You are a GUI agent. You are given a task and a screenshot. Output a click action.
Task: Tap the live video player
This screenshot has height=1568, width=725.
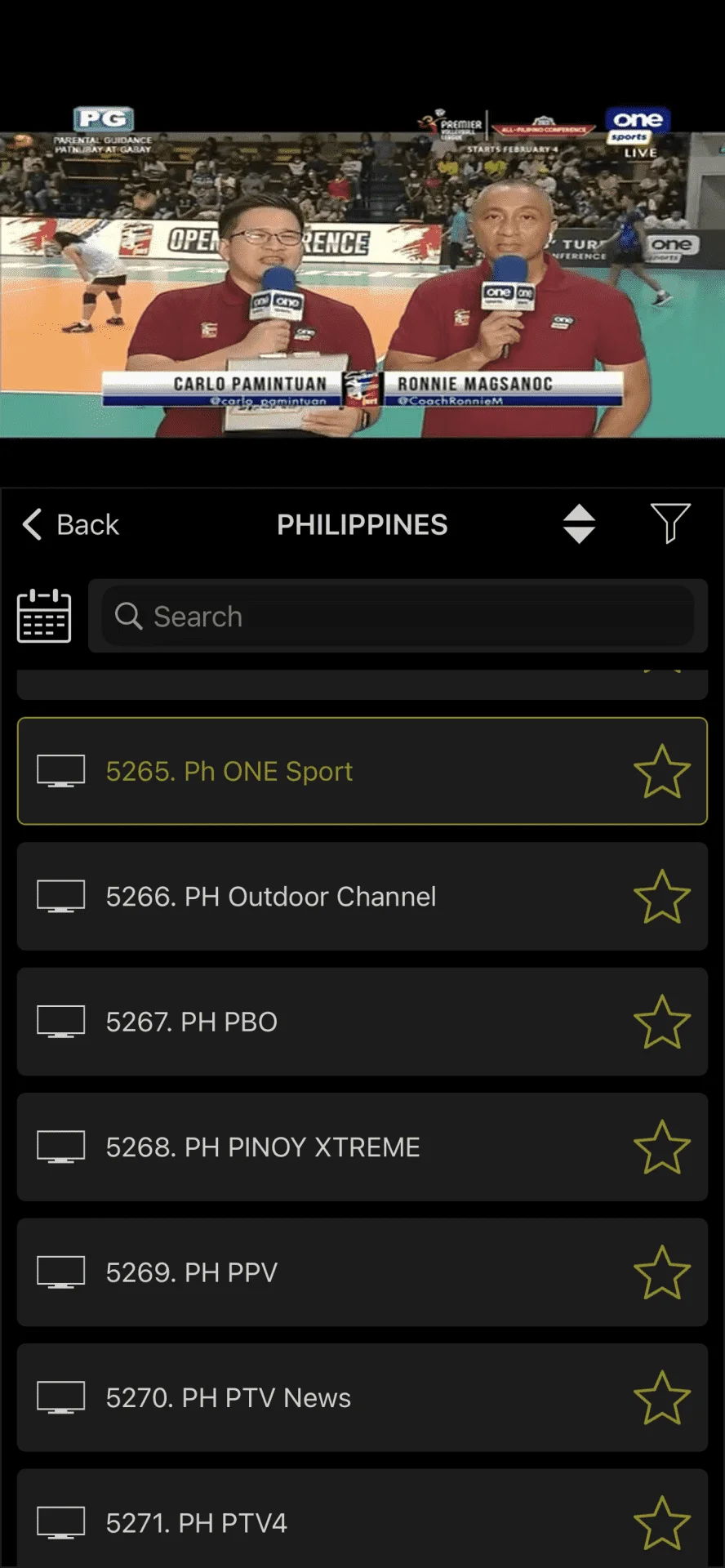(362, 270)
